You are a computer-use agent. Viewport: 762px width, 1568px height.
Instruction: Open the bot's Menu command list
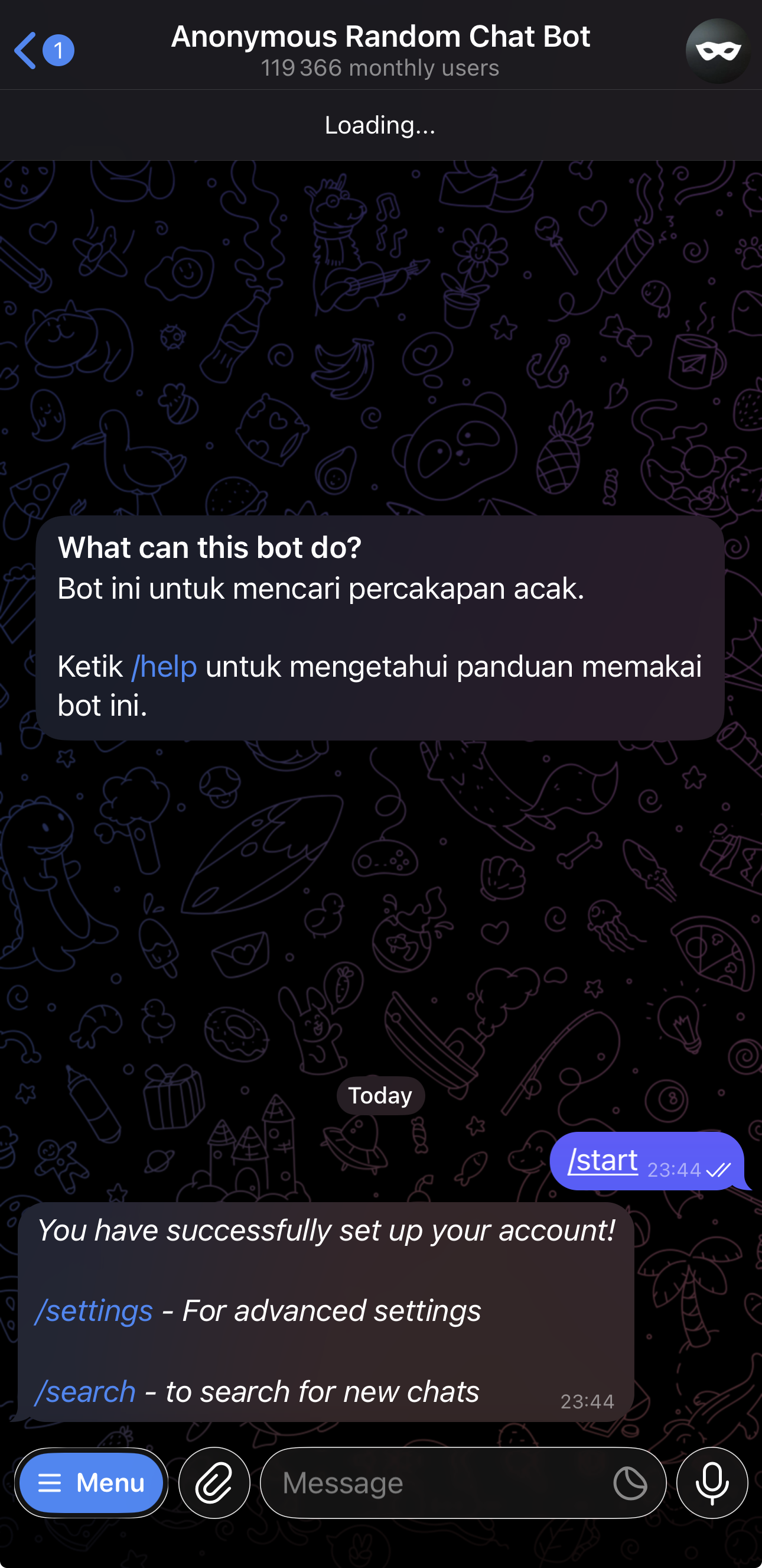pos(91,1483)
